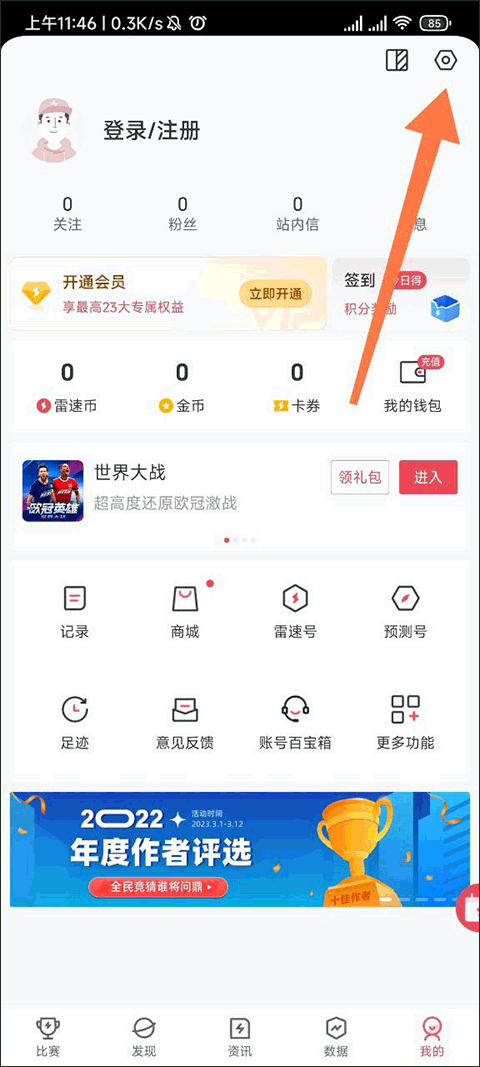Switch to the 发现 tab
480x1067 pixels.
coord(144,1036)
